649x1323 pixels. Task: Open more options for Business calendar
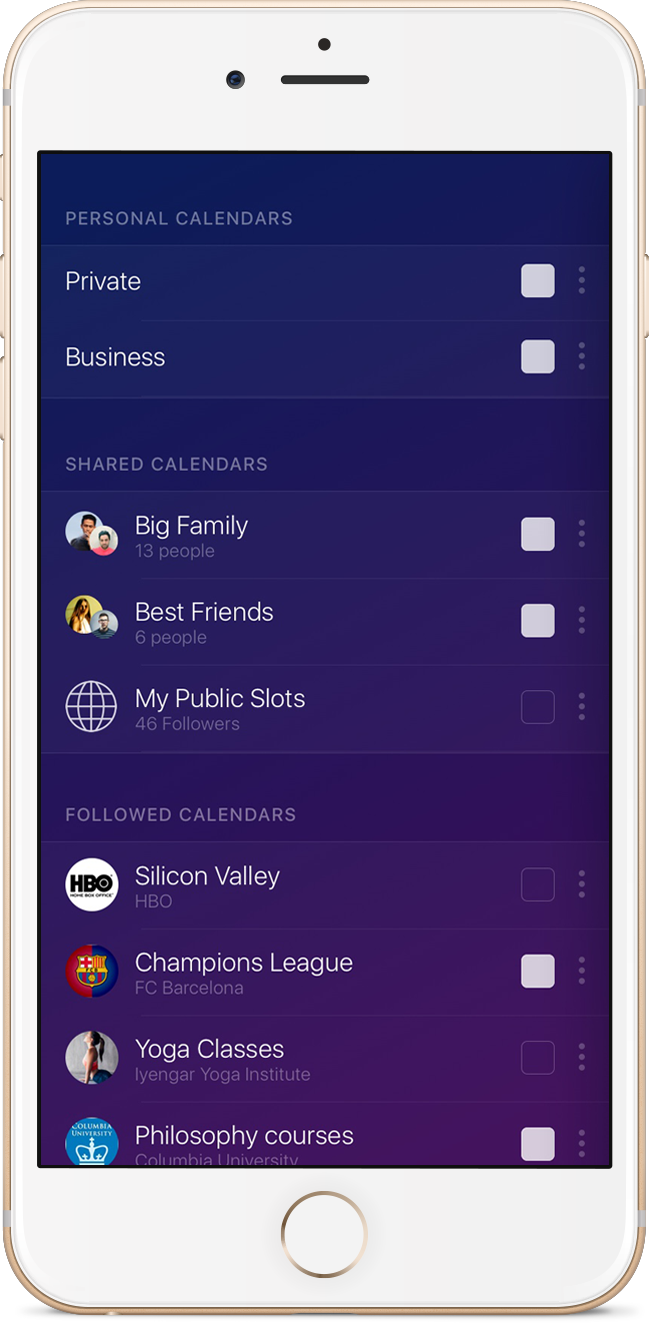pyautogui.click(x=581, y=357)
